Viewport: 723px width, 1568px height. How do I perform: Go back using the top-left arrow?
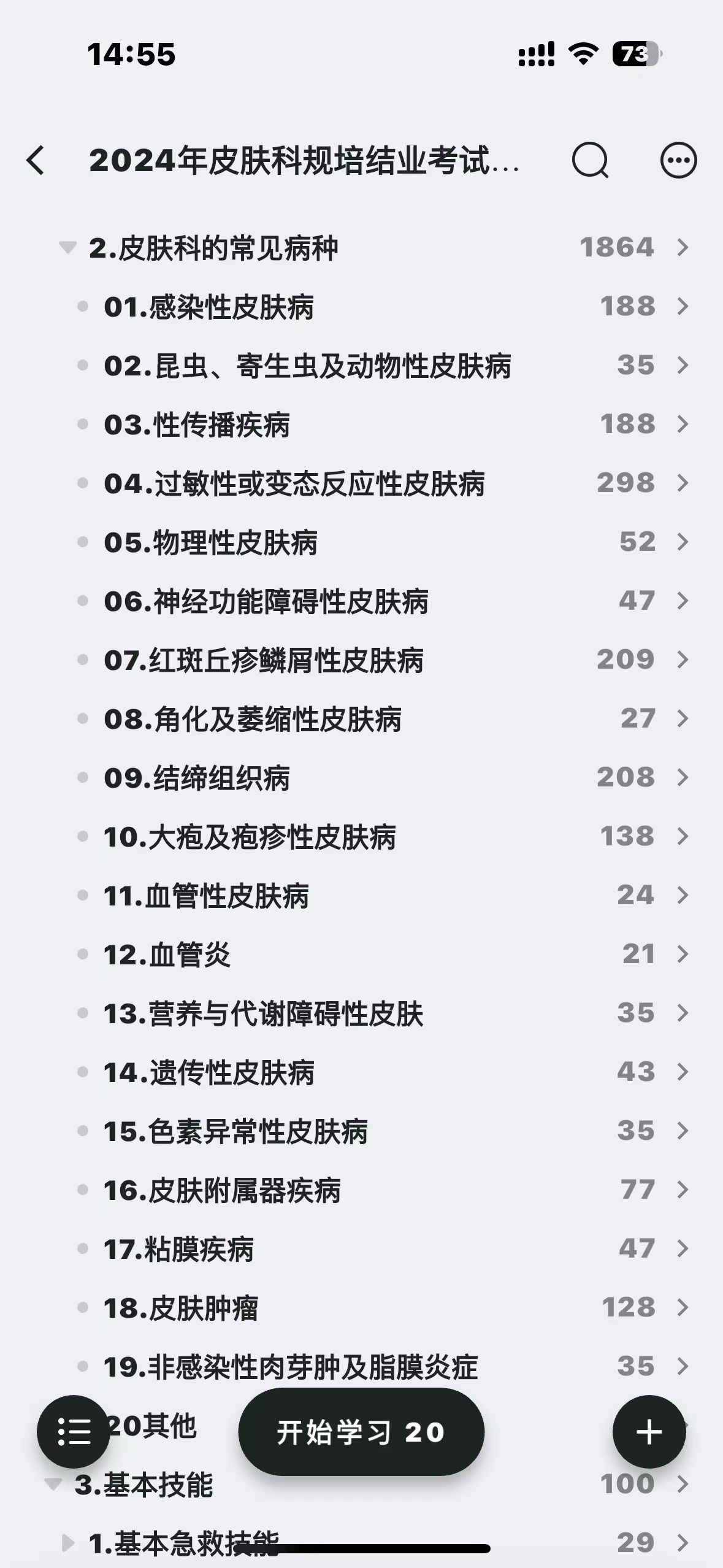tap(36, 160)
